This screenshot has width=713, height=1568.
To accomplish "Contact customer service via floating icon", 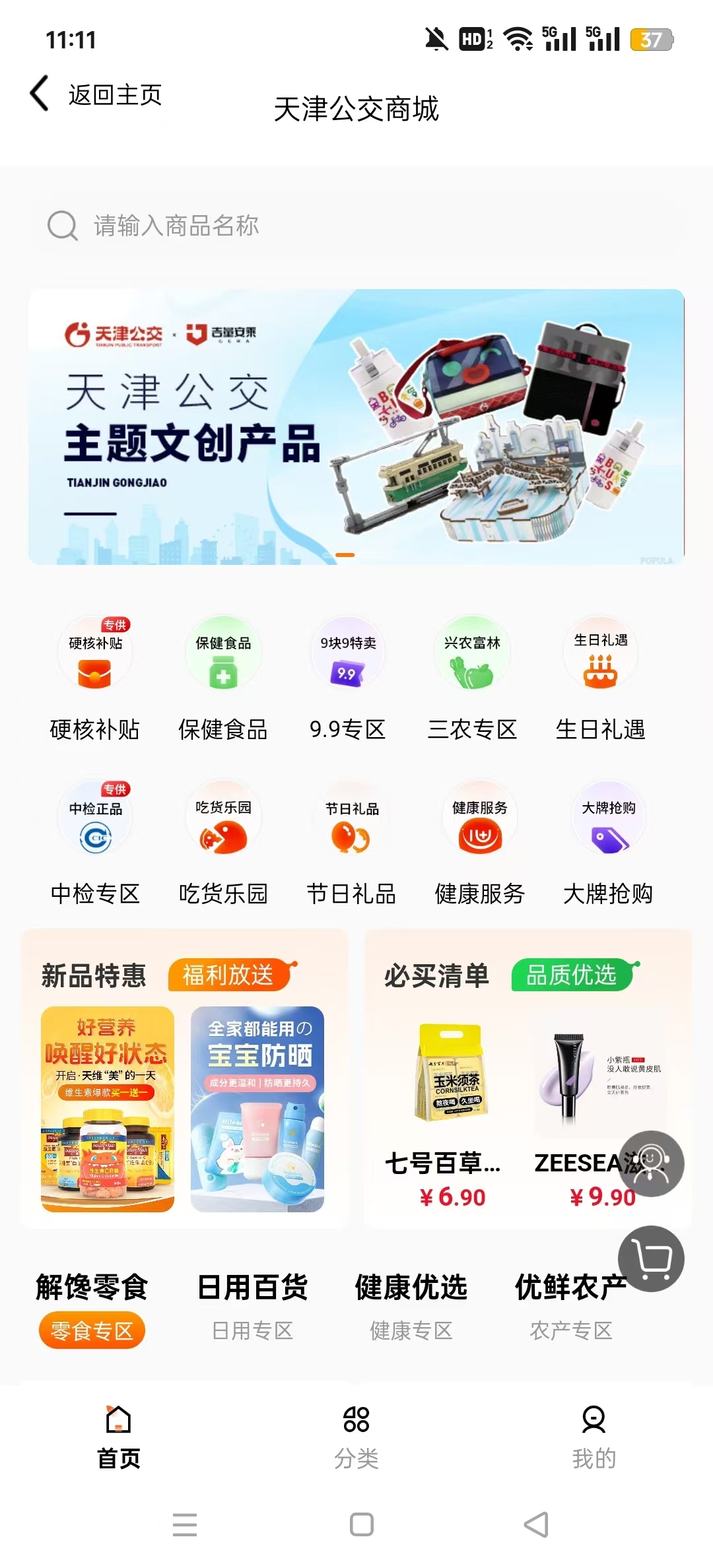I will tap(651, 1163).
